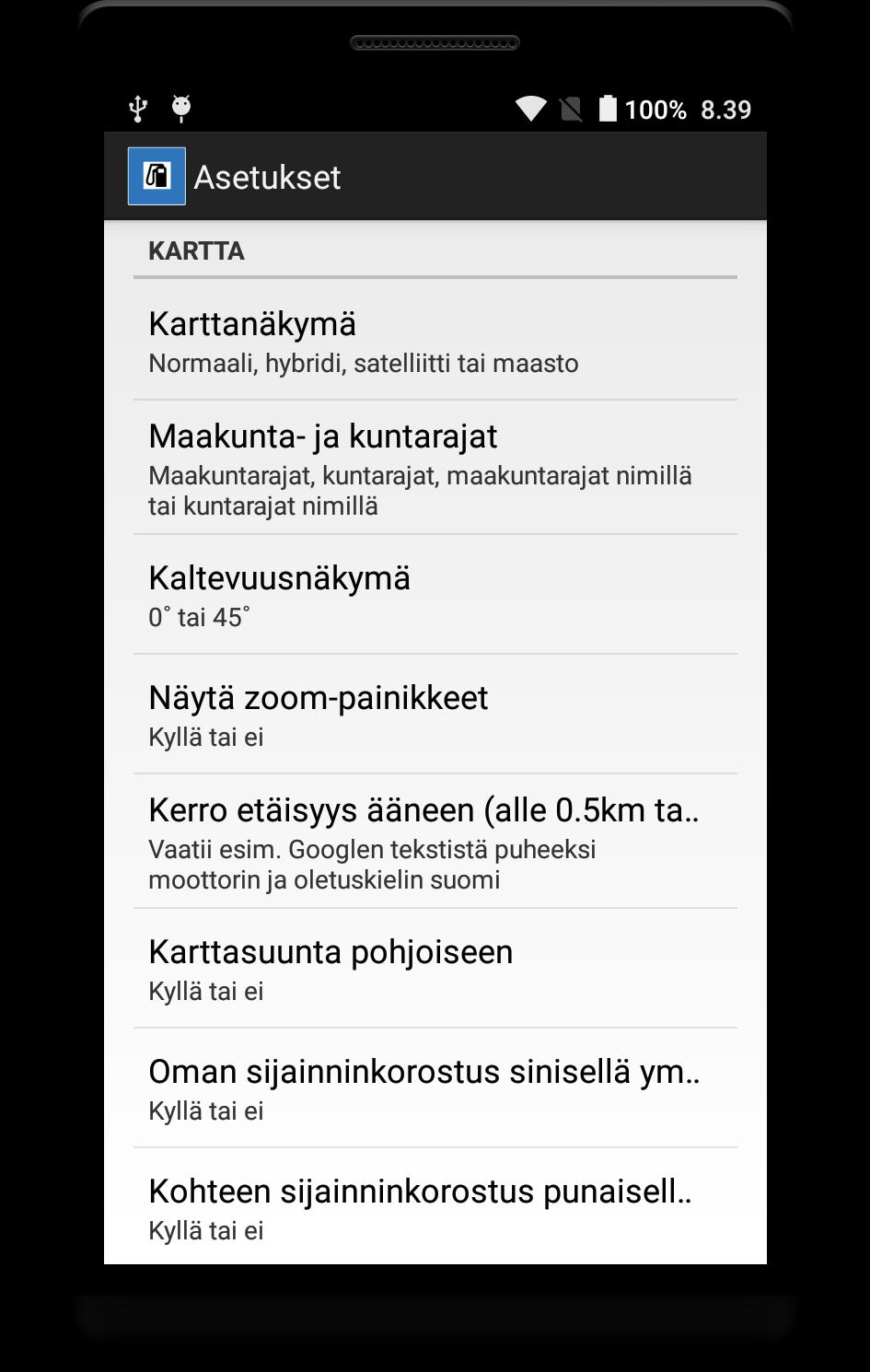This screenshot has height=1372, width=870.
Task: Open Karttanäkymä selection options
Action: [x=252, y=324]
